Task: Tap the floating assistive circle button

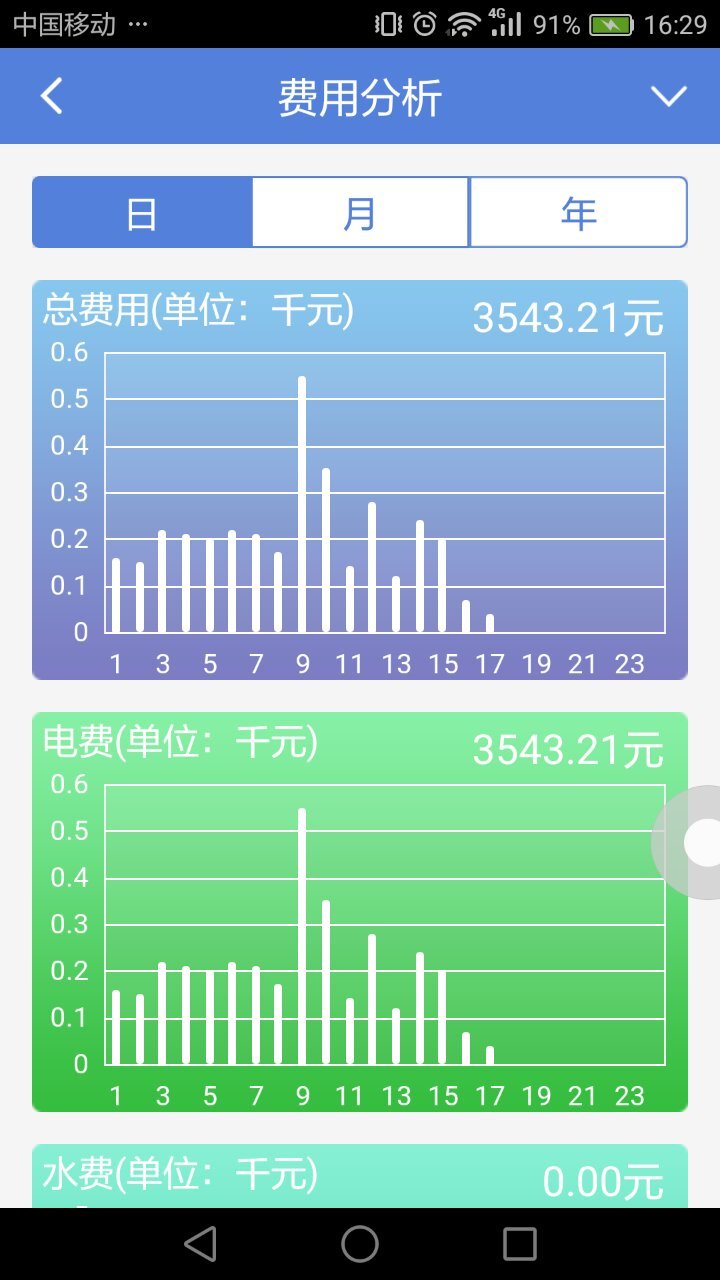Action: tap(700, 843)
